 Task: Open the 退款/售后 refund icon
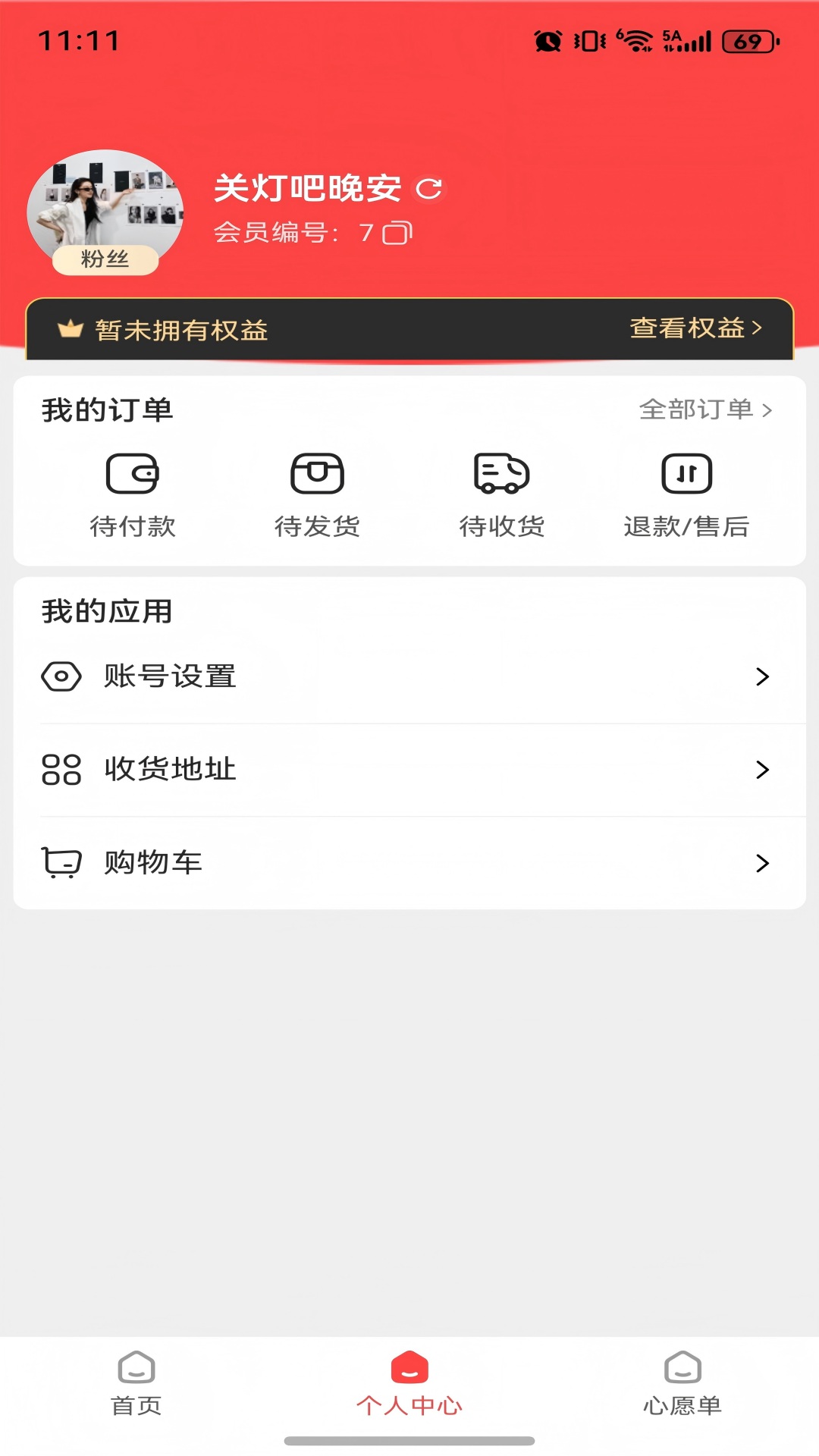686,472
